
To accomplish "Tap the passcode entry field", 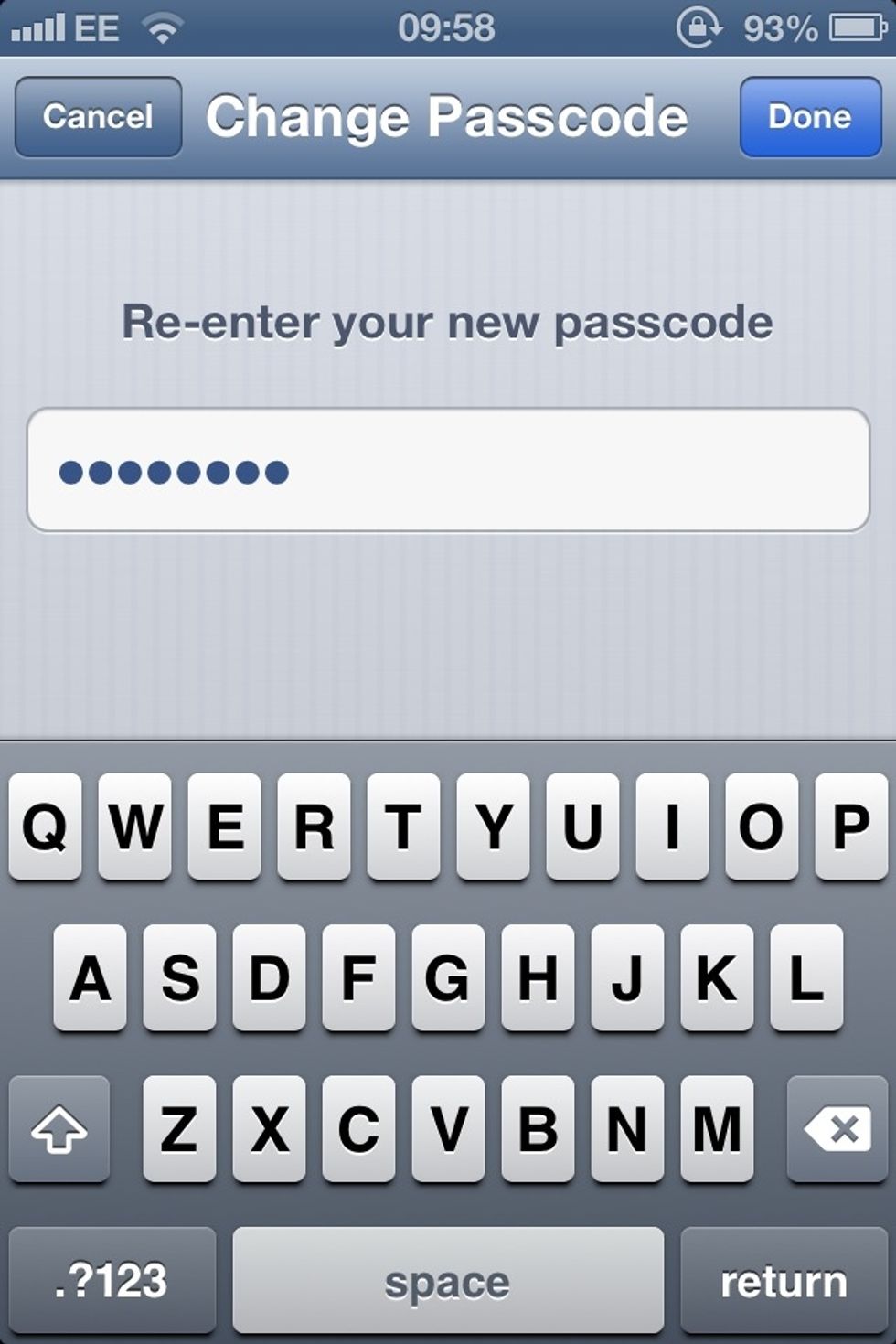I will coord(448,471).
